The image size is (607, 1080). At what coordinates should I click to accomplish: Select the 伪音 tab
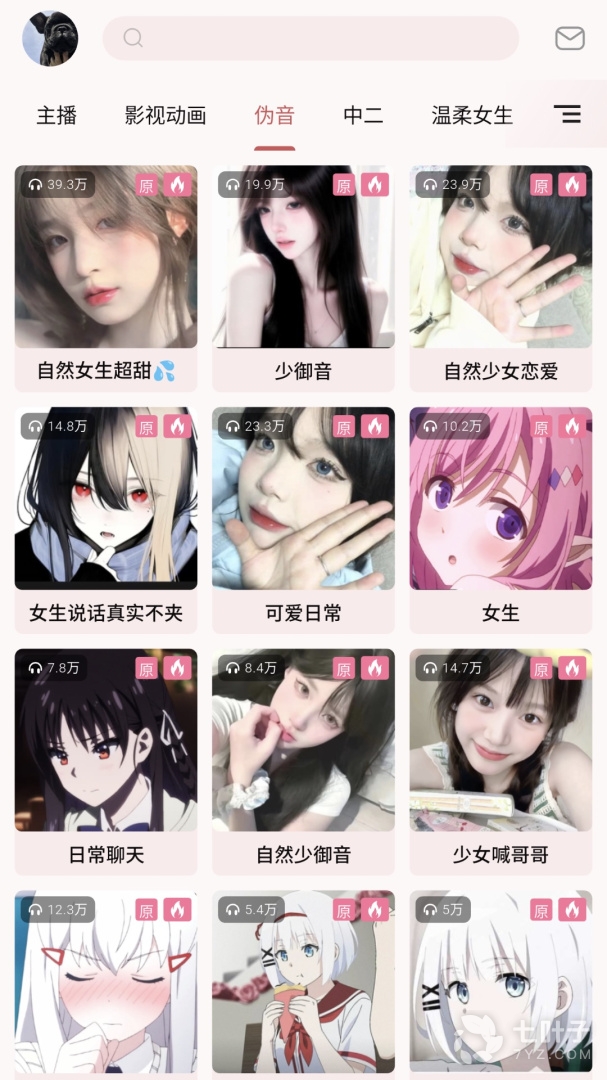(x=274, y=115)
